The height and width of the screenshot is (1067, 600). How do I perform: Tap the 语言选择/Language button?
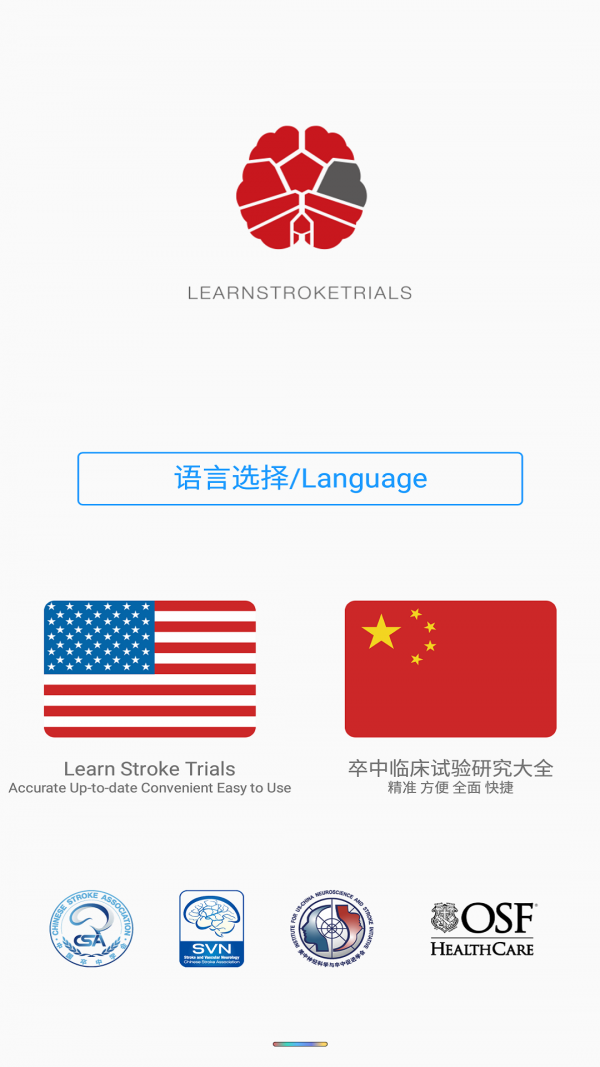click(x=300, y=479)
